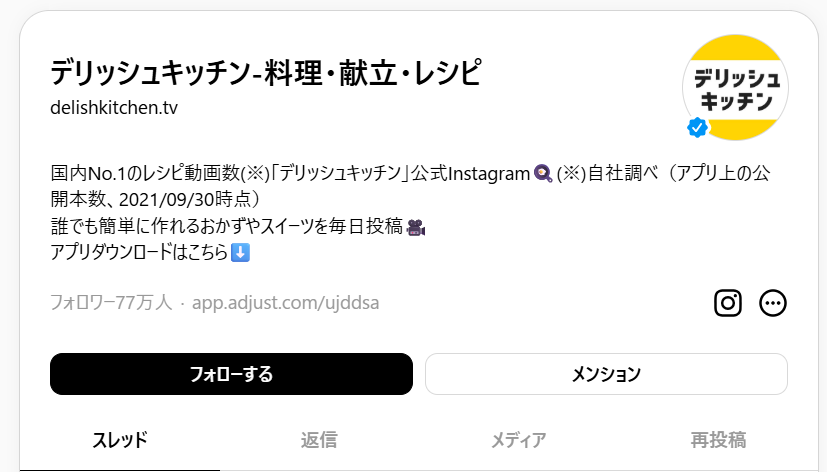Tap the フォローする button
This screenshot has height=472, width=827.
231,374
